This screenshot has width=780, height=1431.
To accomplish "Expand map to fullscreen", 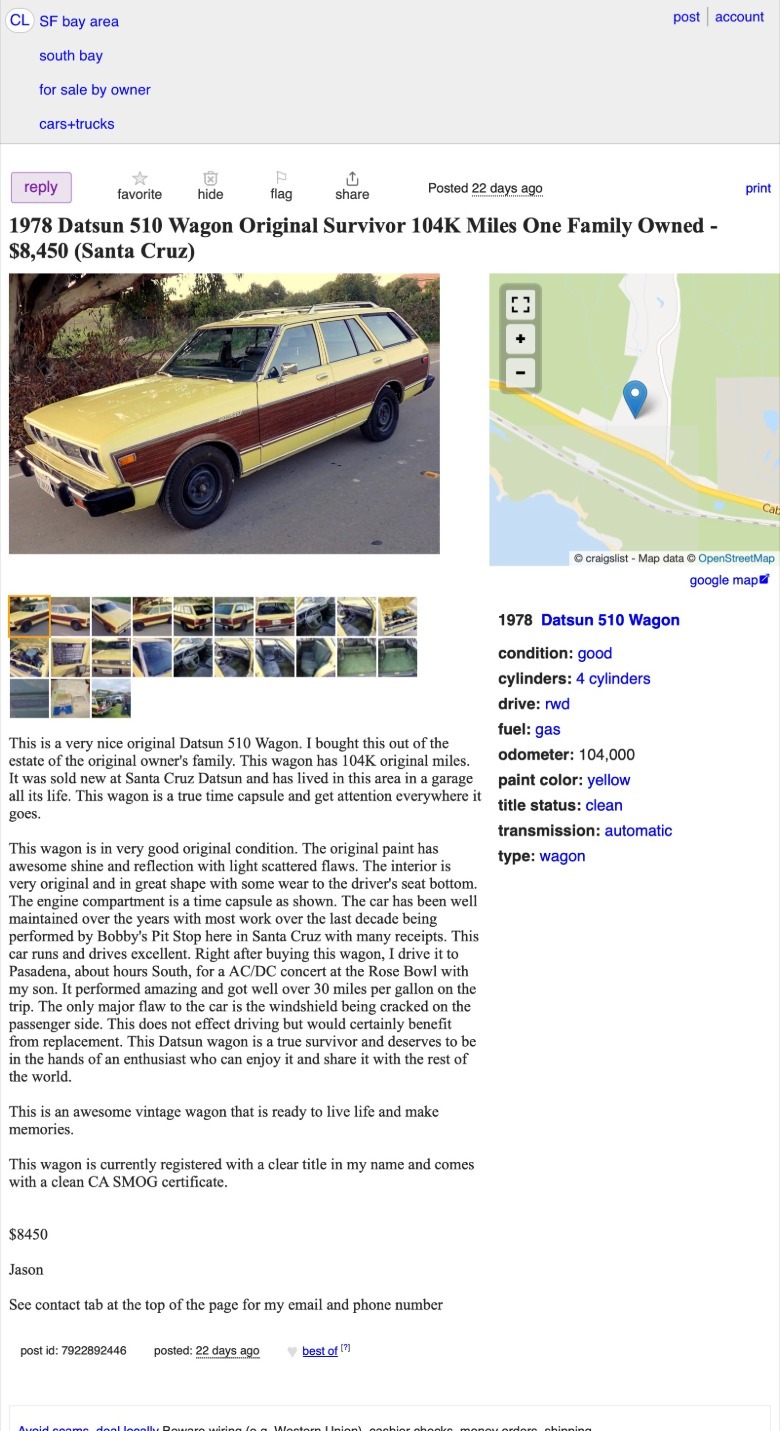I will point(520,303).
